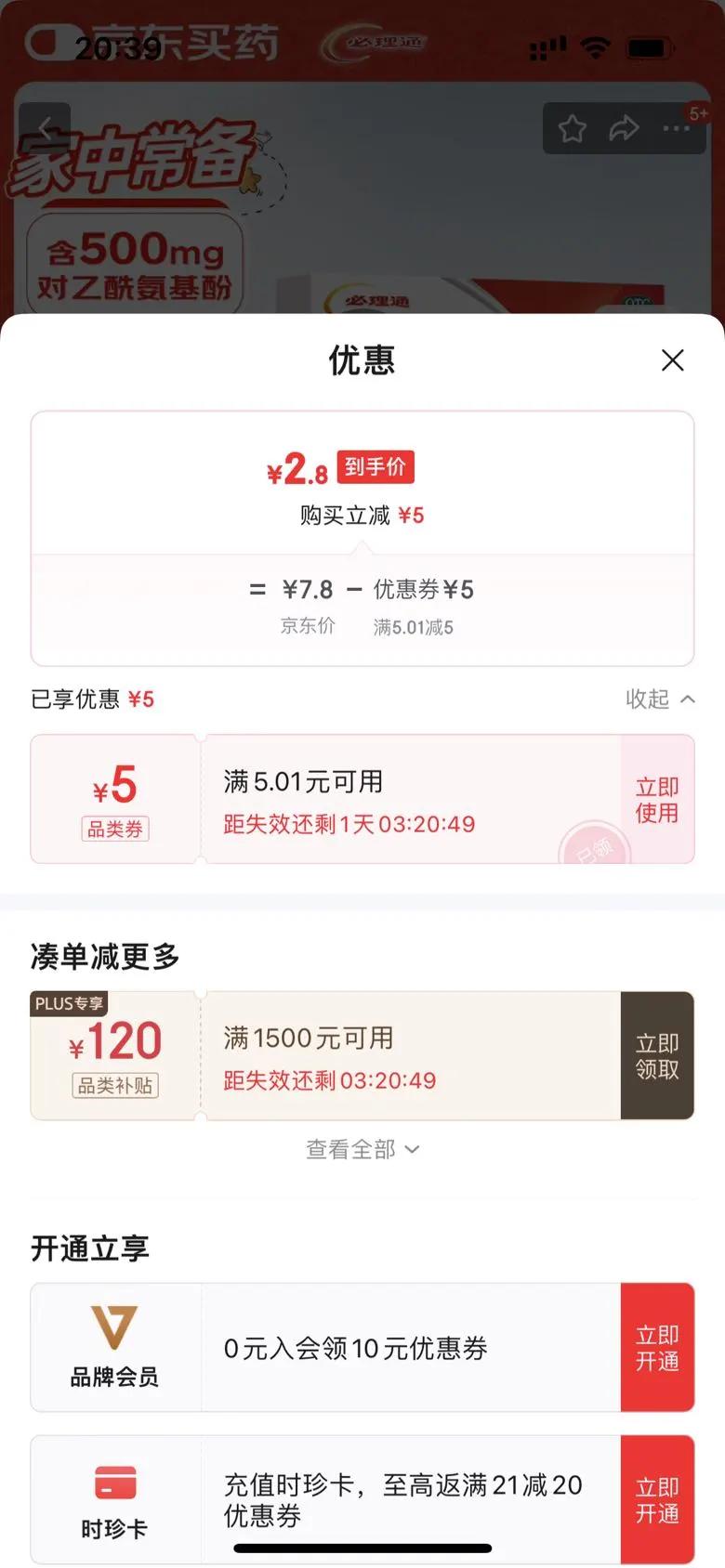
Task: Use the ¥5 品类券 coupon now
Action: pos(657,800)
